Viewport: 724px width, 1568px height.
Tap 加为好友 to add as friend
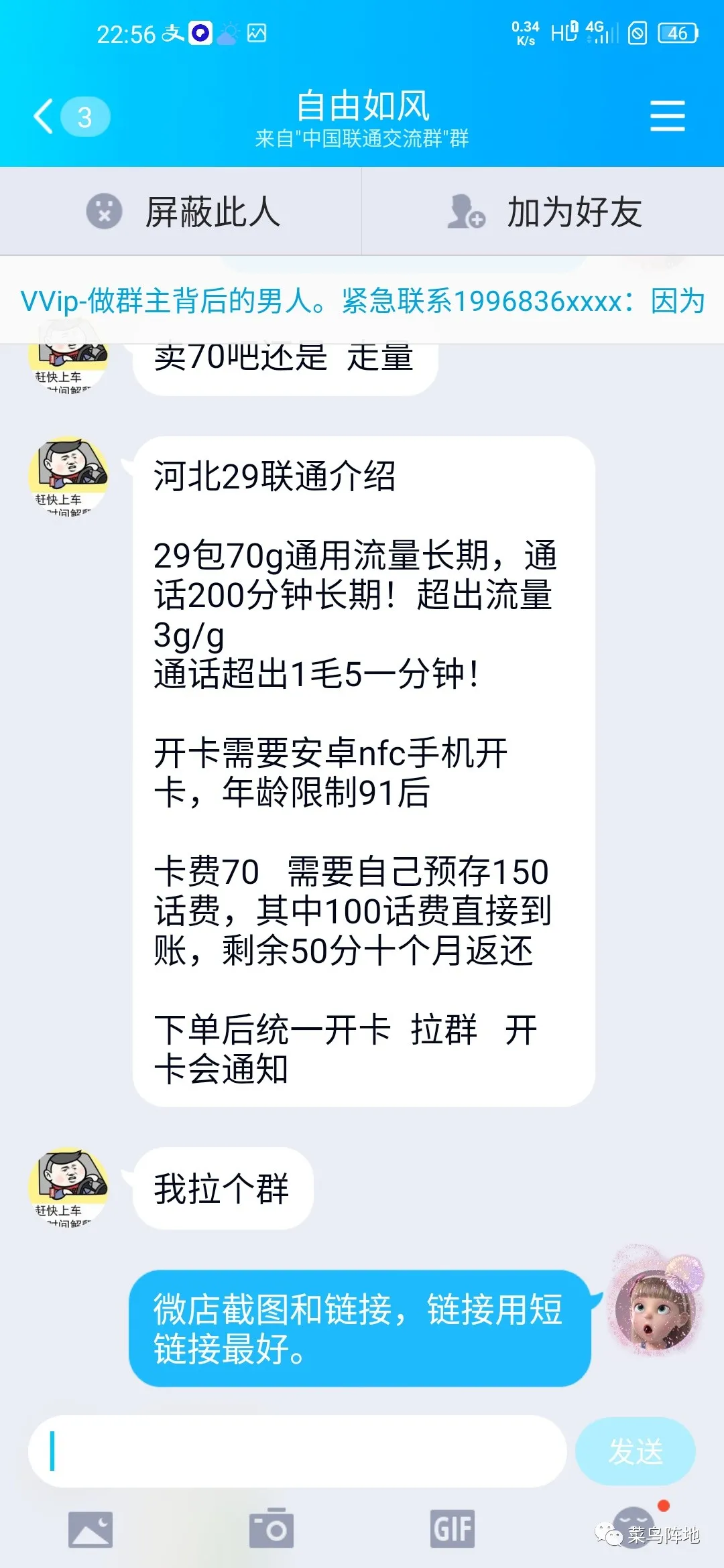(543, 212)
